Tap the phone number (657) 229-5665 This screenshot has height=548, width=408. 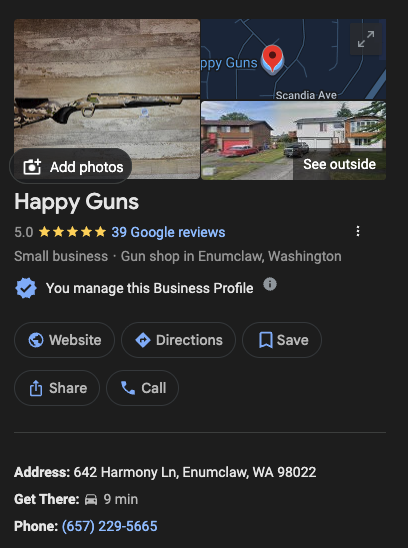point(109,526)
